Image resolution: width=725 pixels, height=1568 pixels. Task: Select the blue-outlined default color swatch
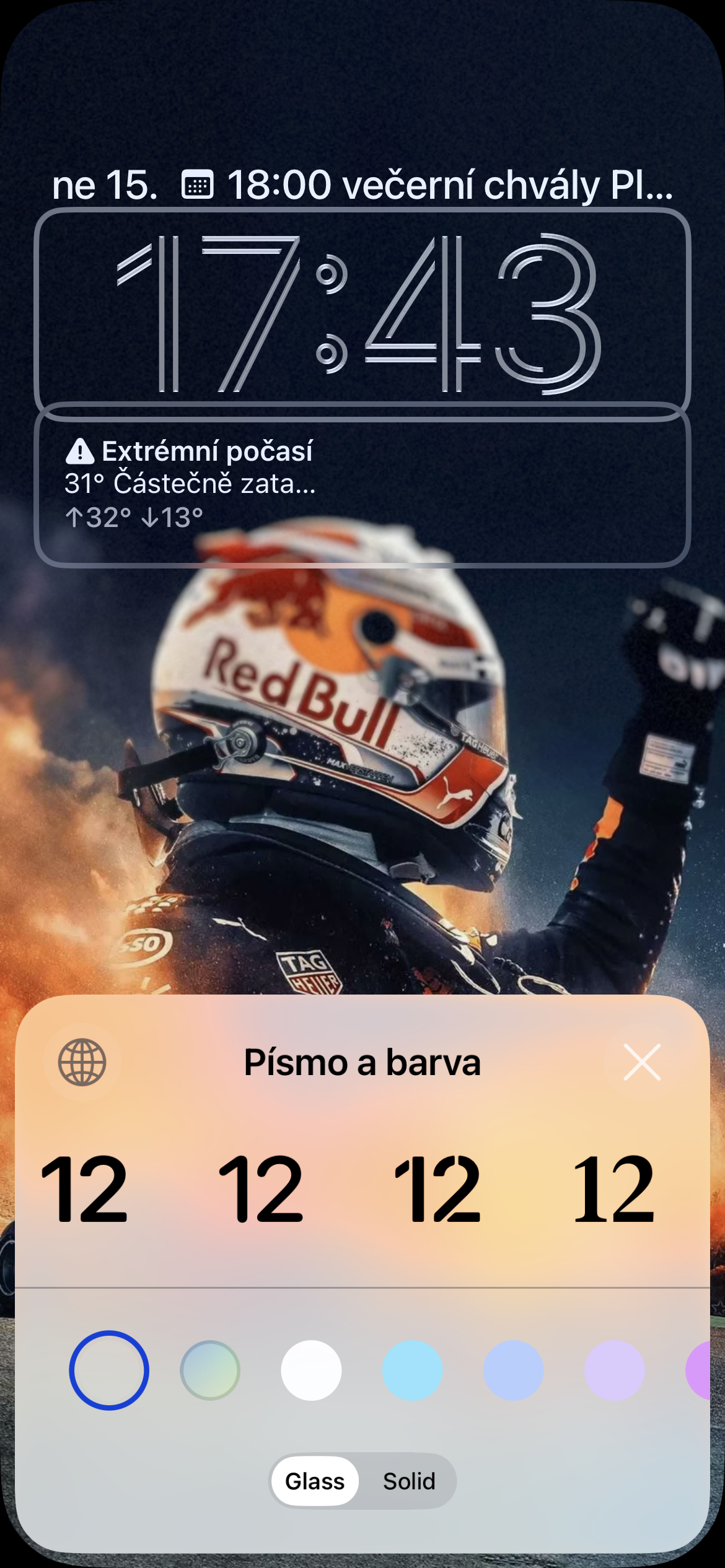click(109, 1370)
